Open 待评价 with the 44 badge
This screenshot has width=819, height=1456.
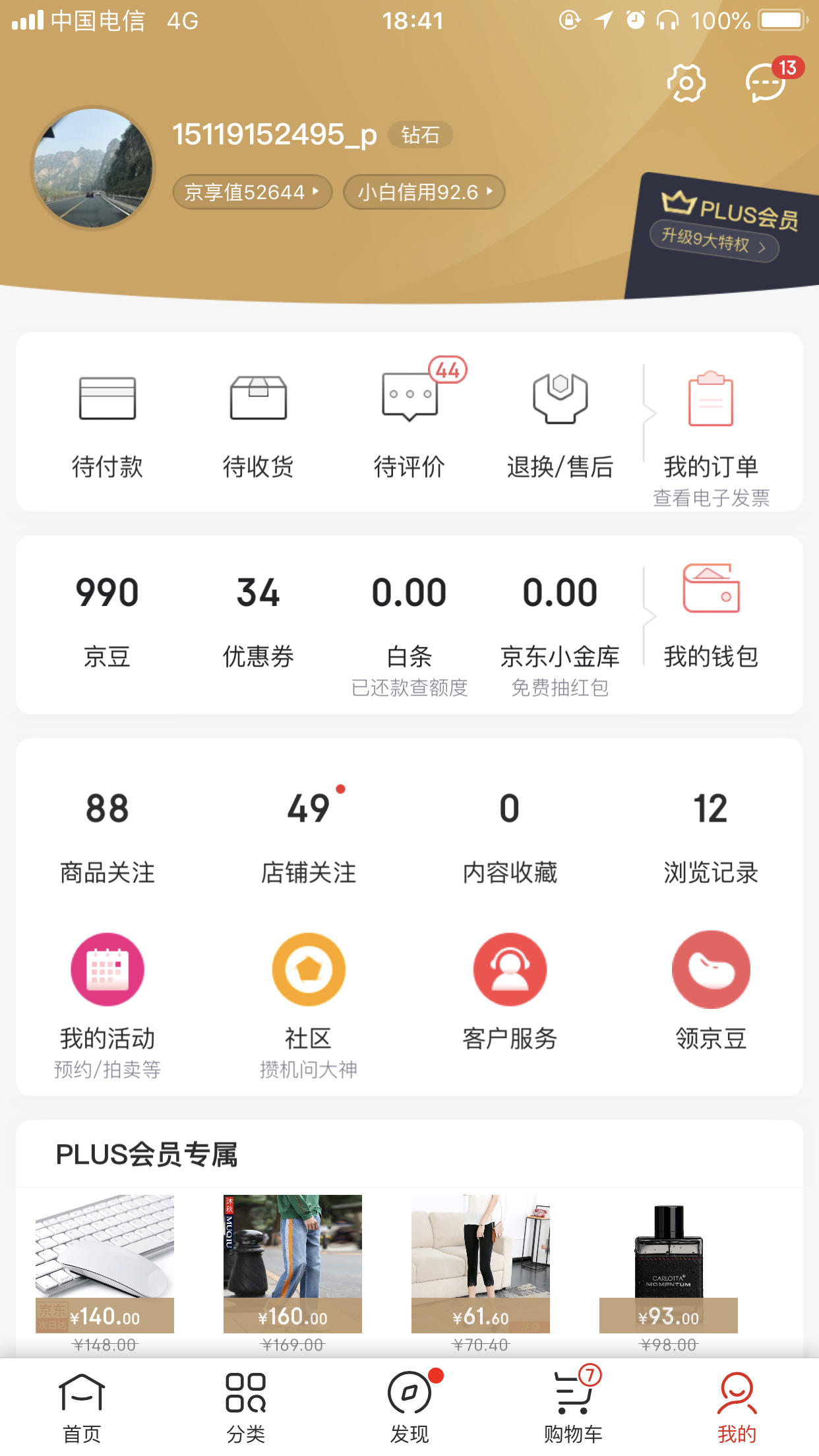[410, 399]
